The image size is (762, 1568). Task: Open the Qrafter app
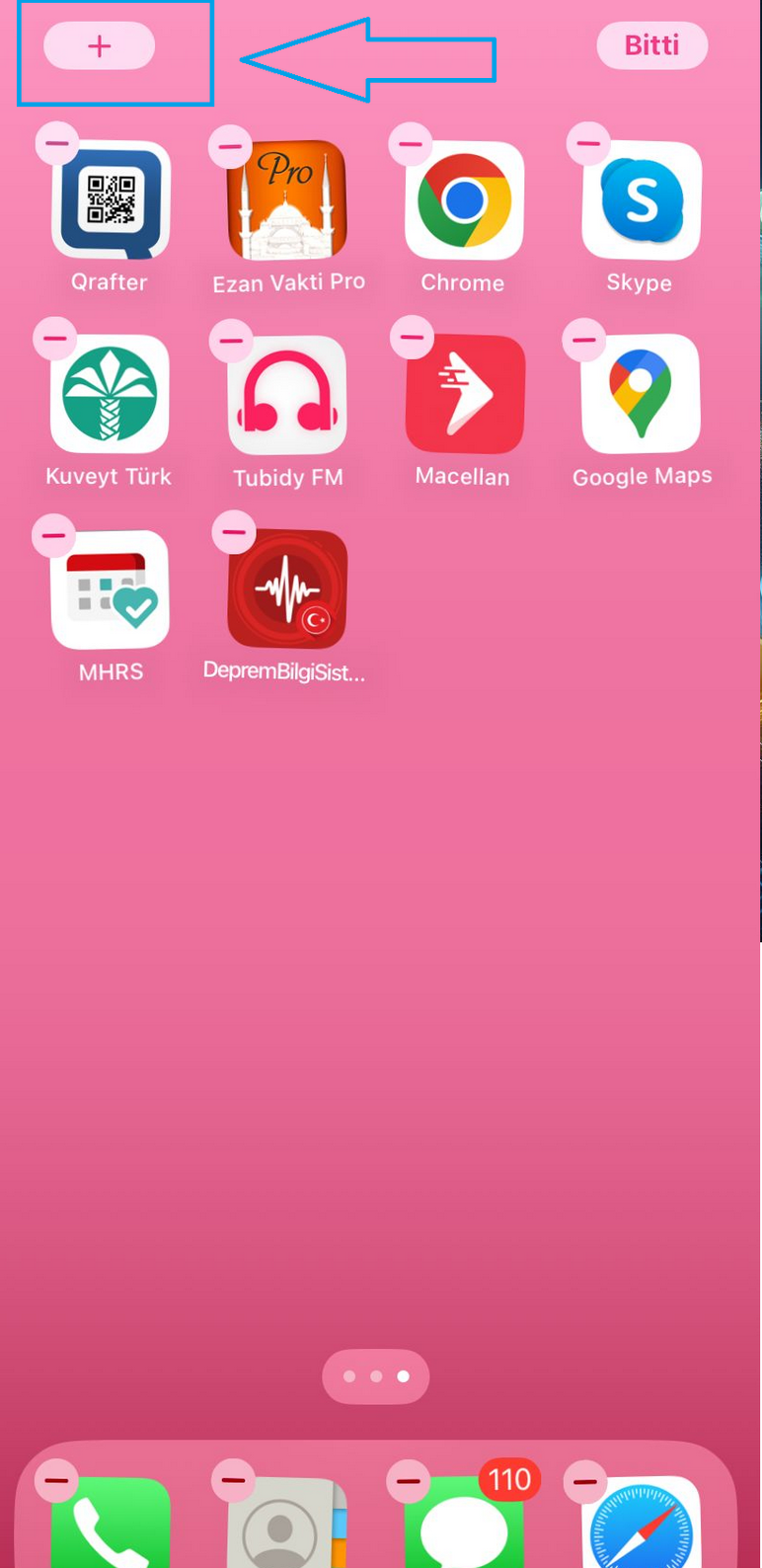coord(111,200)
